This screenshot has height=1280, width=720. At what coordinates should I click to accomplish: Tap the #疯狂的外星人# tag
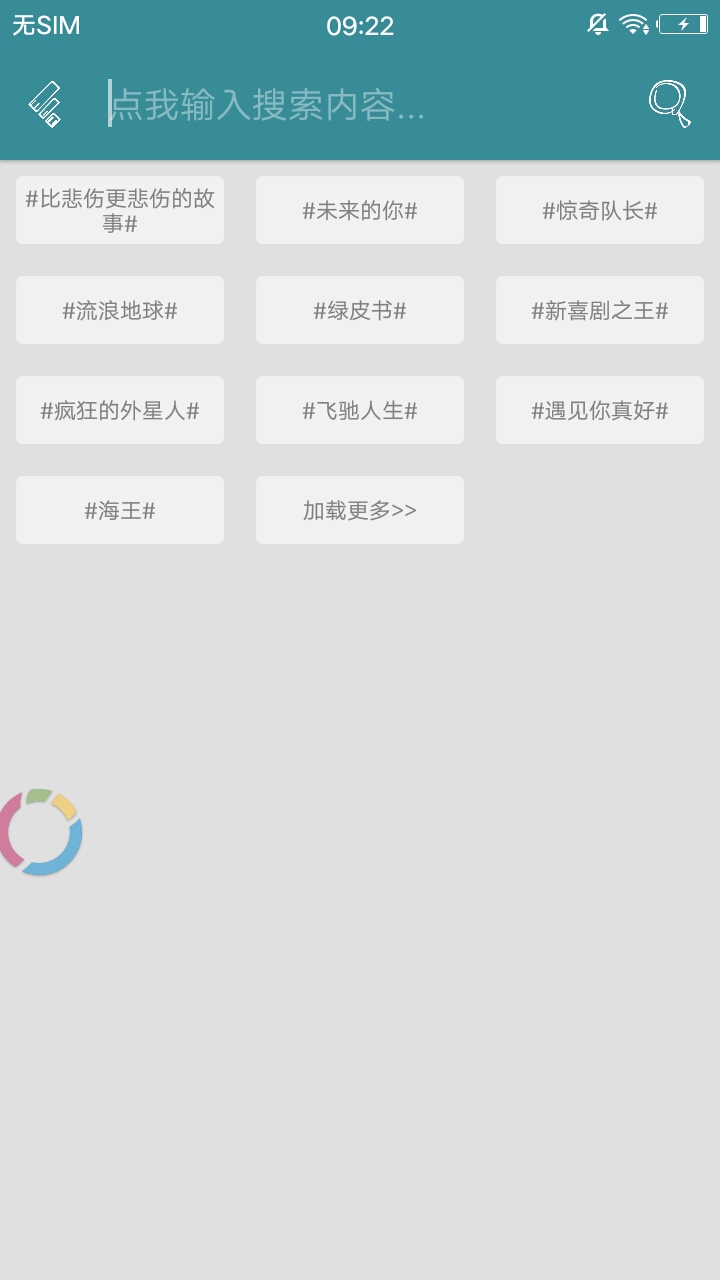tap(120, 410)
